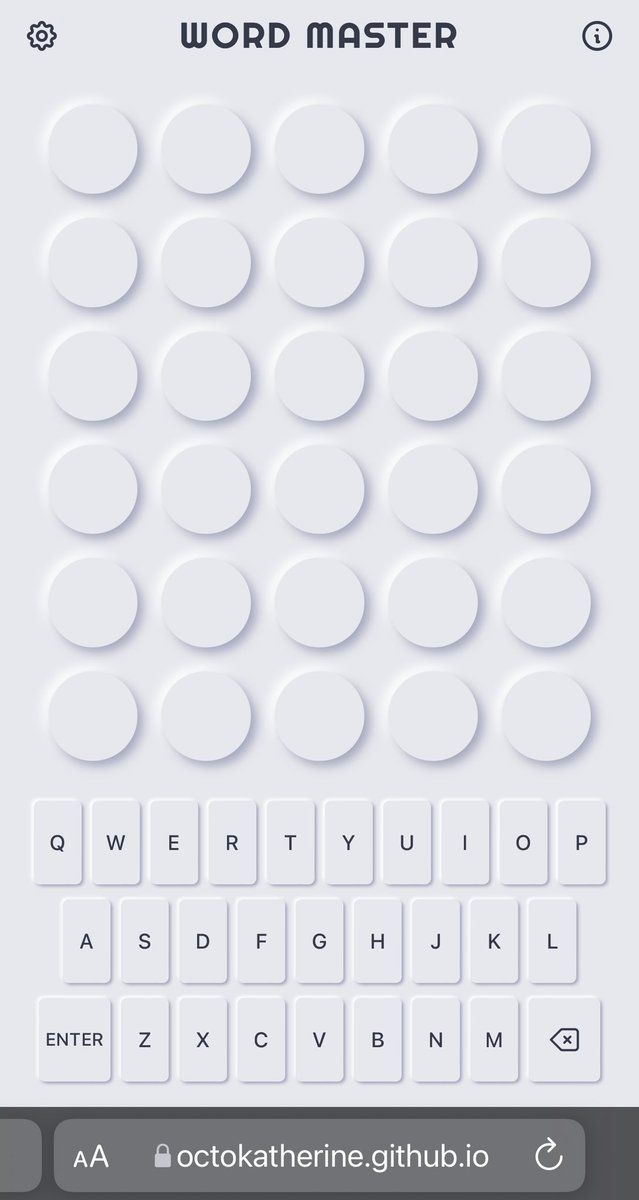Open the game info icon

[x=597, y=37]
